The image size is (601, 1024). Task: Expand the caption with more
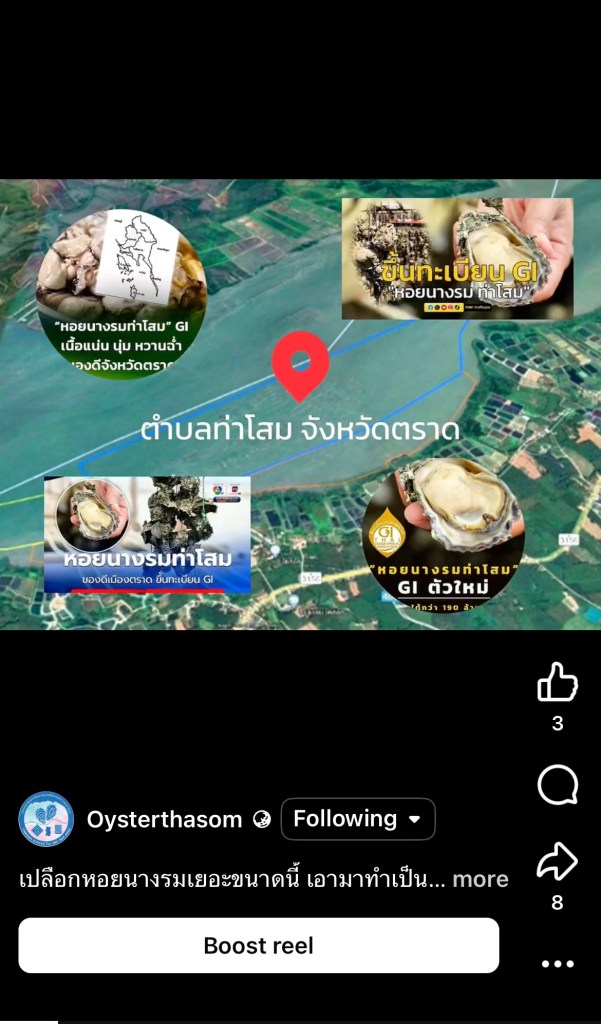point(480,879)
